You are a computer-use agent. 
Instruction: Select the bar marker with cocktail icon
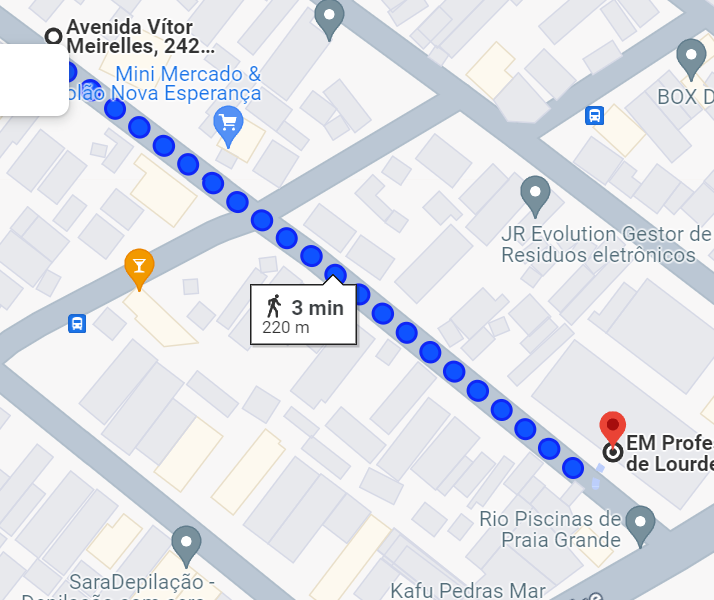pyautogui.click(x=139, y=266)
